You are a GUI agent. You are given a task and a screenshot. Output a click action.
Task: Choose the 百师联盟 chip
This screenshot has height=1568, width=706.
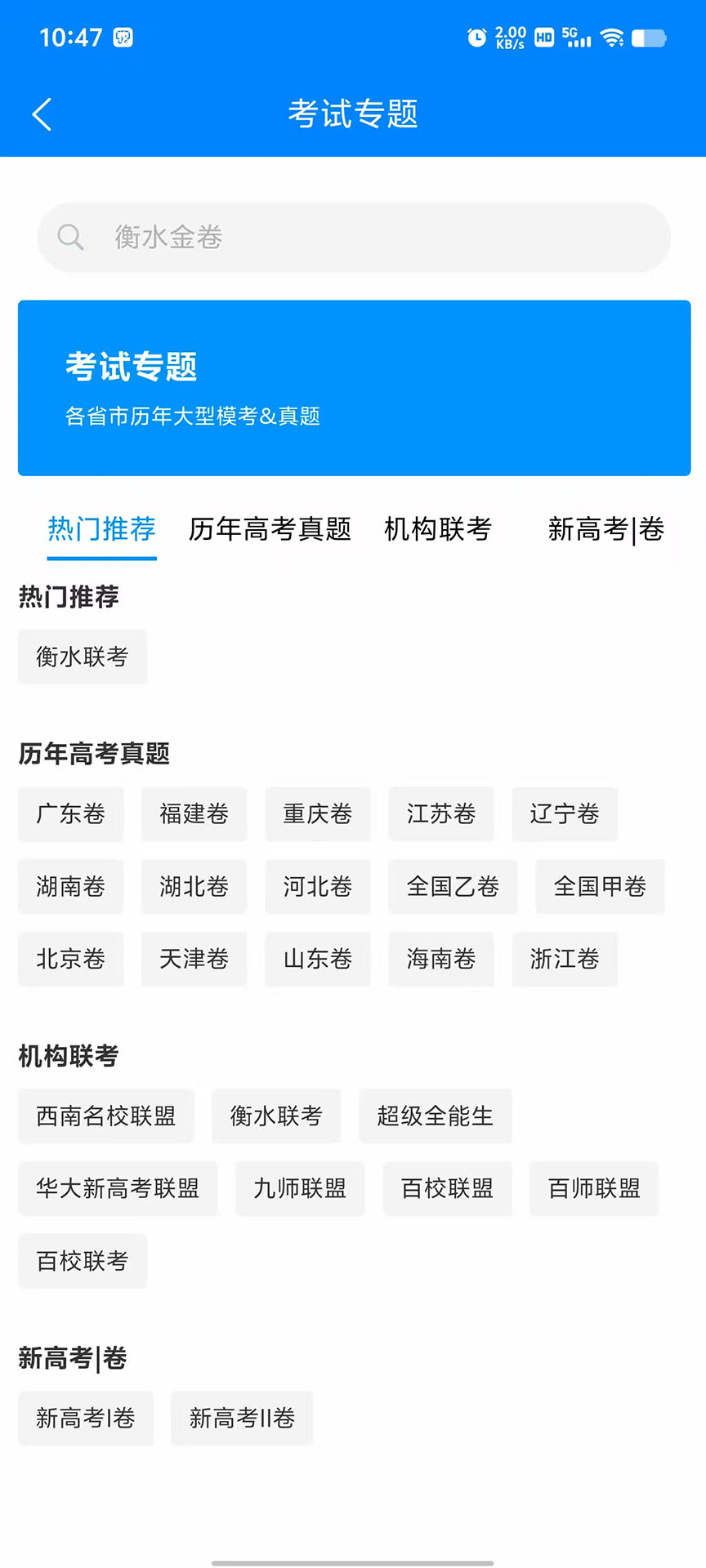594,1189
